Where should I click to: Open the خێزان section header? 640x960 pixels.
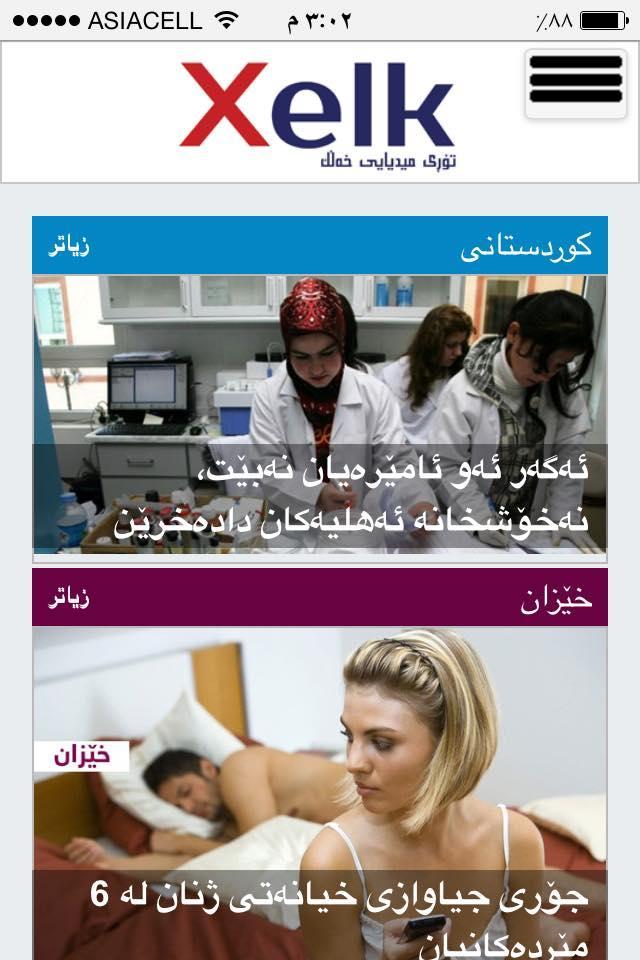556,598
